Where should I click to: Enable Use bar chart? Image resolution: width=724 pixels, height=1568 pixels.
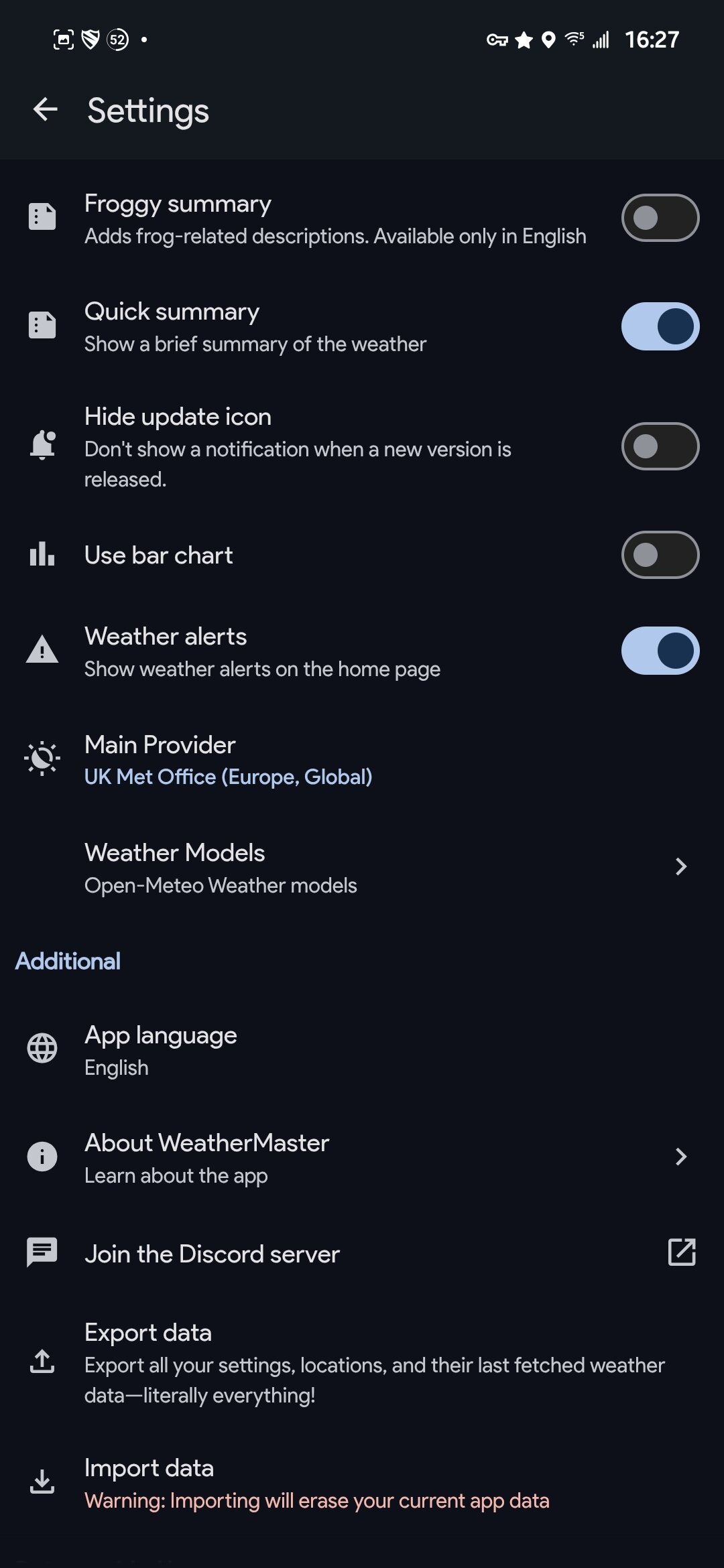660,555
